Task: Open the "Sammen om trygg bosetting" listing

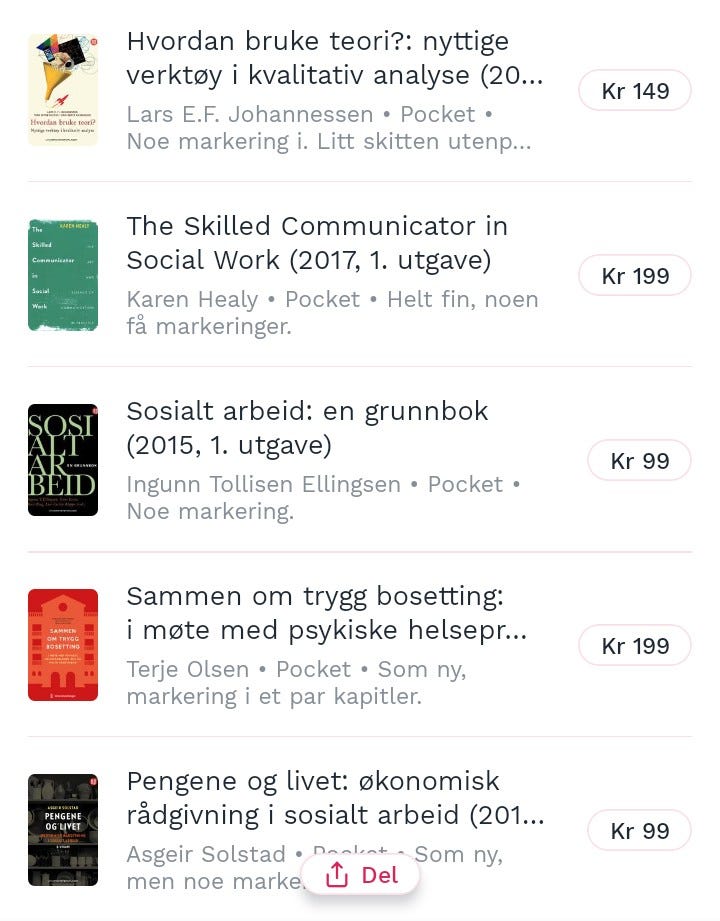Action: point(318,613)
